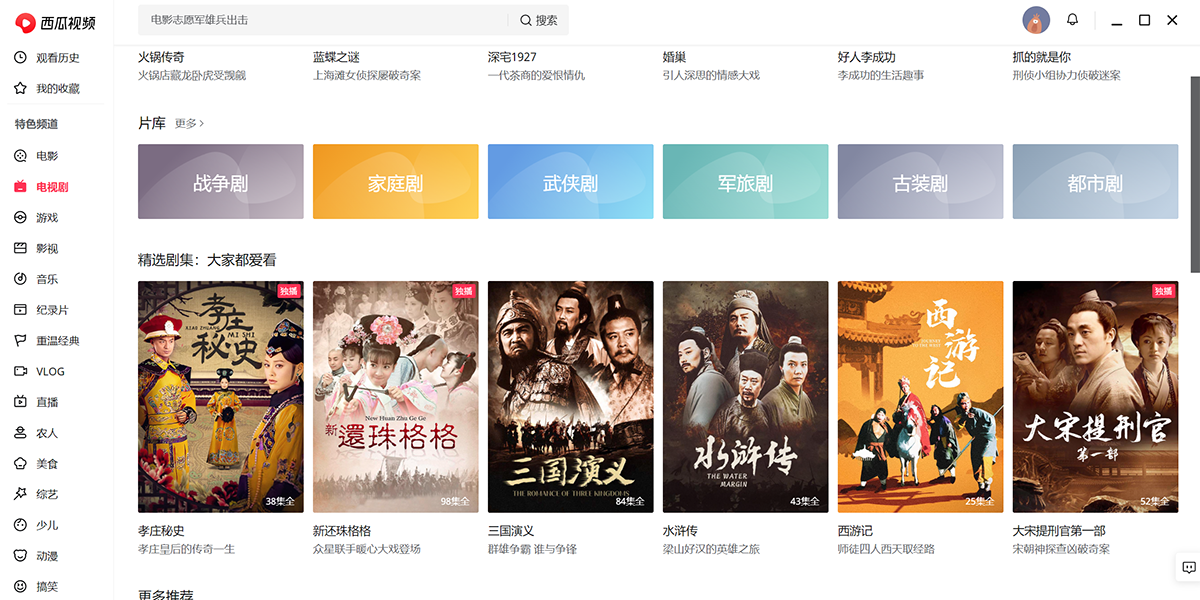Open the feedback icon at bottom right
The height and width of the screenshot is (600, 1200).
[x=1189, y=568]
